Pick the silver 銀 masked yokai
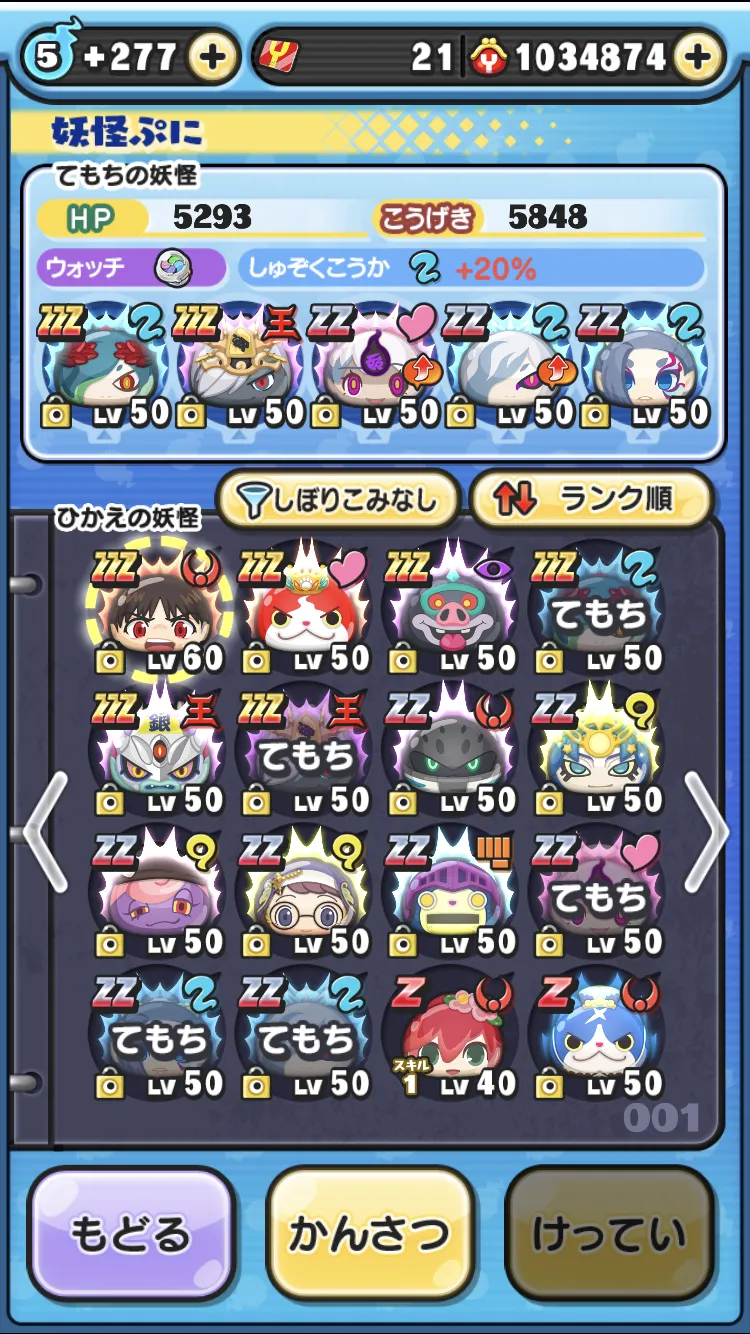Screen dimensions: 750x1334 pyautogui.click(x=158, y=752)
